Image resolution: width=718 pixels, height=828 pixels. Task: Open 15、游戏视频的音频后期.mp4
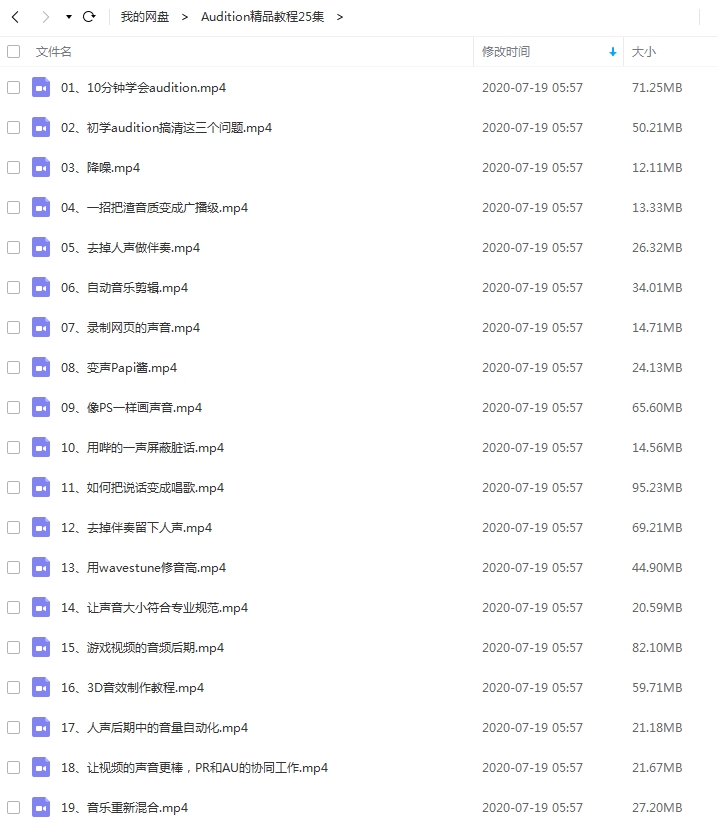coord(142,648)
